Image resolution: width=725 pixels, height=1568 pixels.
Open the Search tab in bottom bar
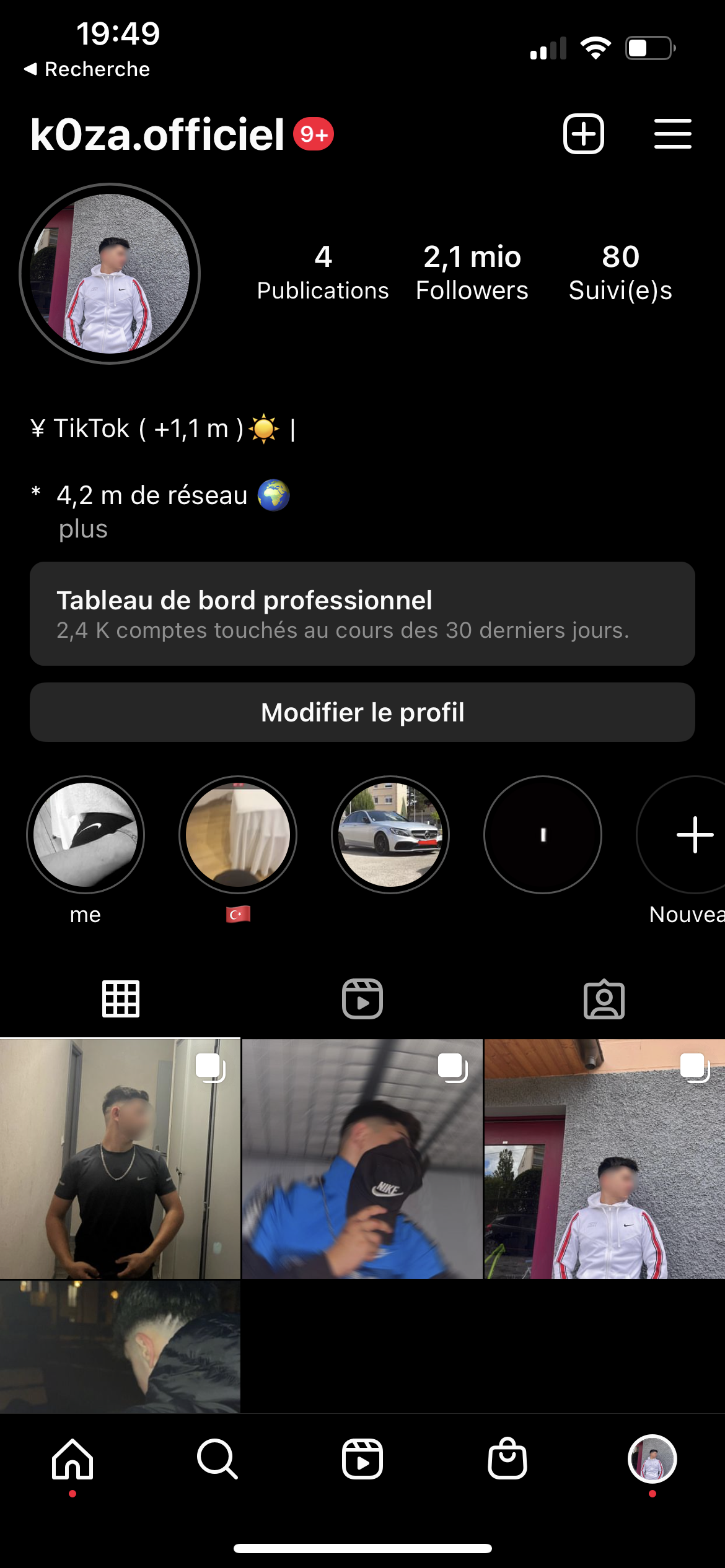[x=217, y=1459]
